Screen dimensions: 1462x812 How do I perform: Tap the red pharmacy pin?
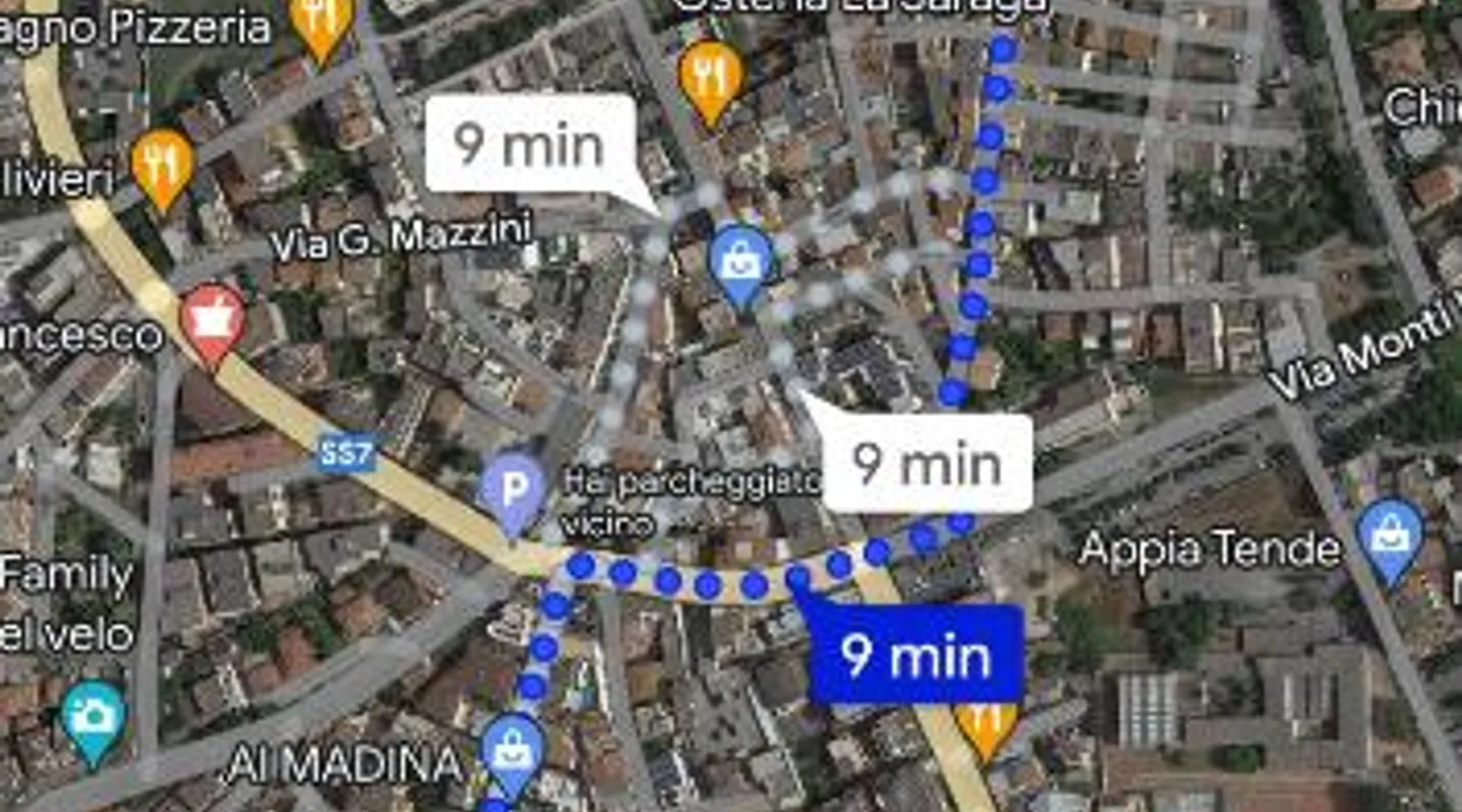pyautogui.click(x=212, y=321)
